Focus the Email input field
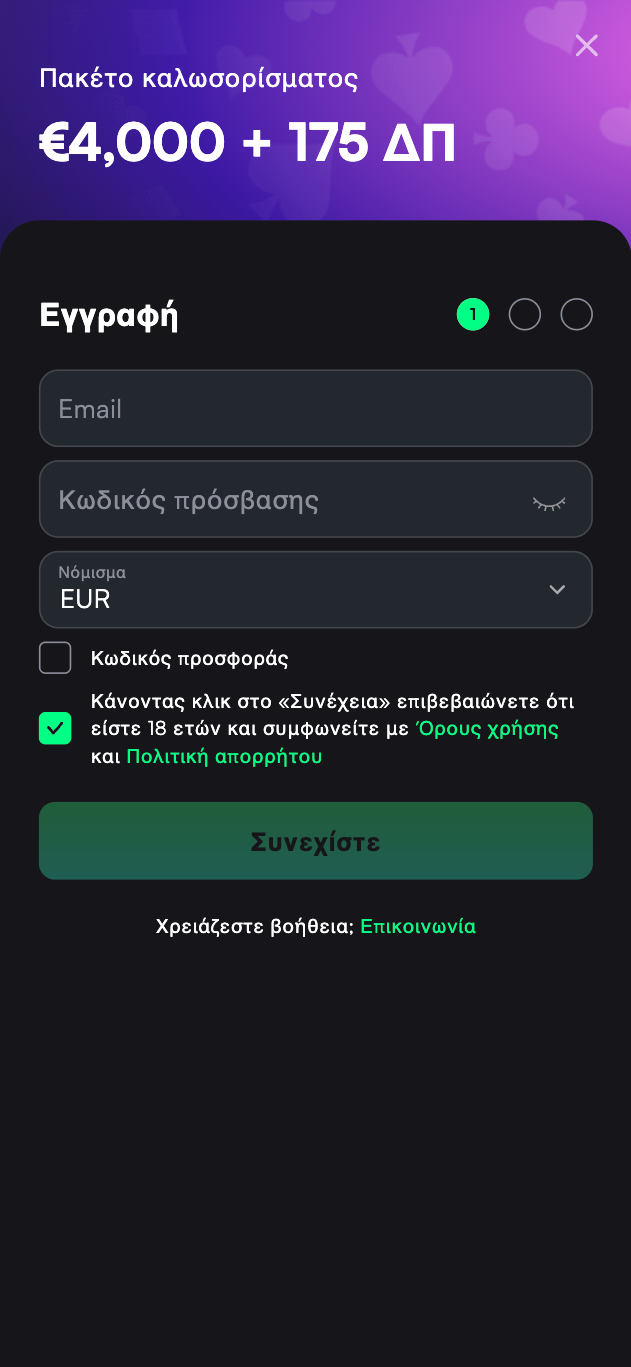Screen dimensions: 631x1367 (315, 409)
